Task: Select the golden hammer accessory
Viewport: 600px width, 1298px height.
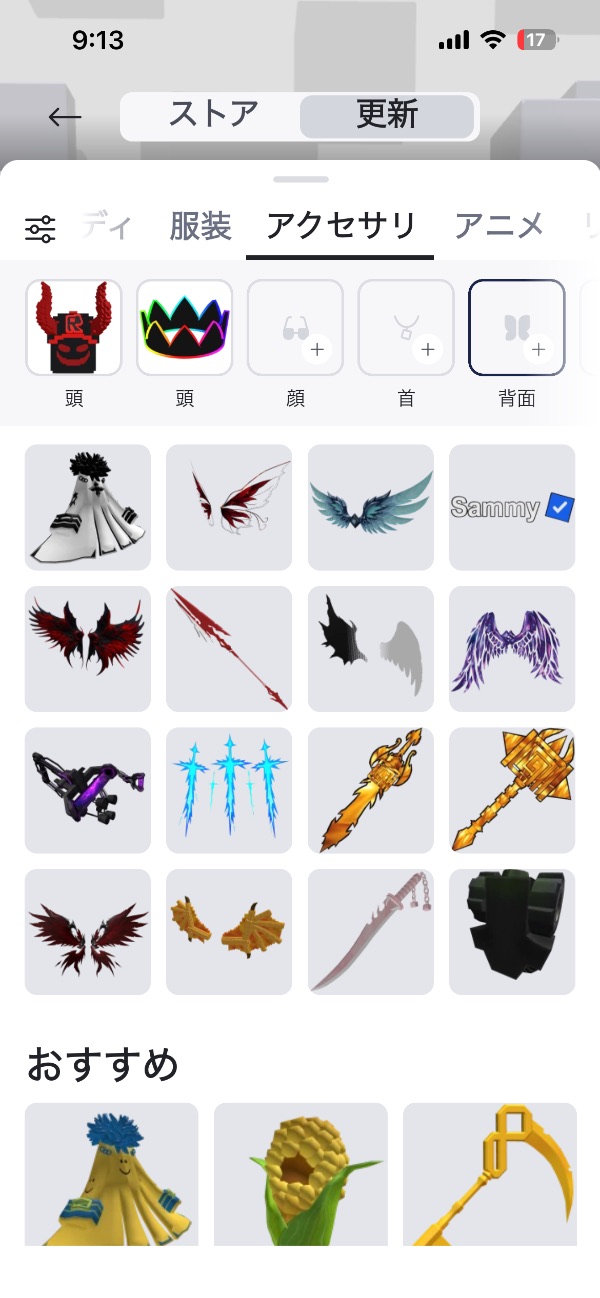Action: click(x=512, y=791)
